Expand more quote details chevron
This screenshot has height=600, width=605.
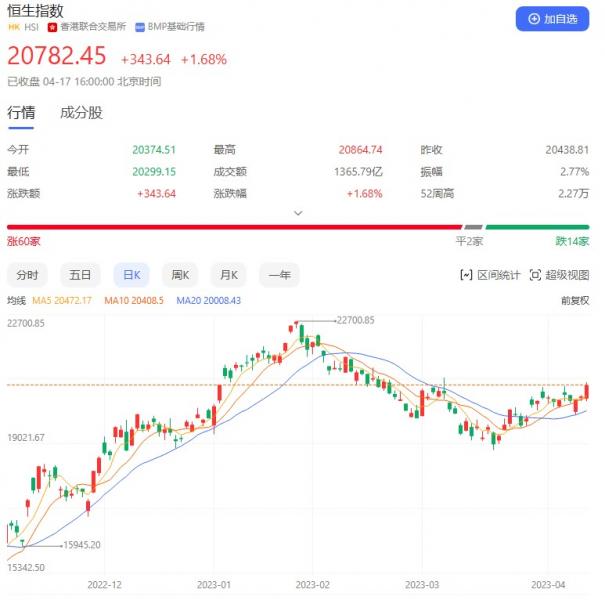tap(297, 213)
